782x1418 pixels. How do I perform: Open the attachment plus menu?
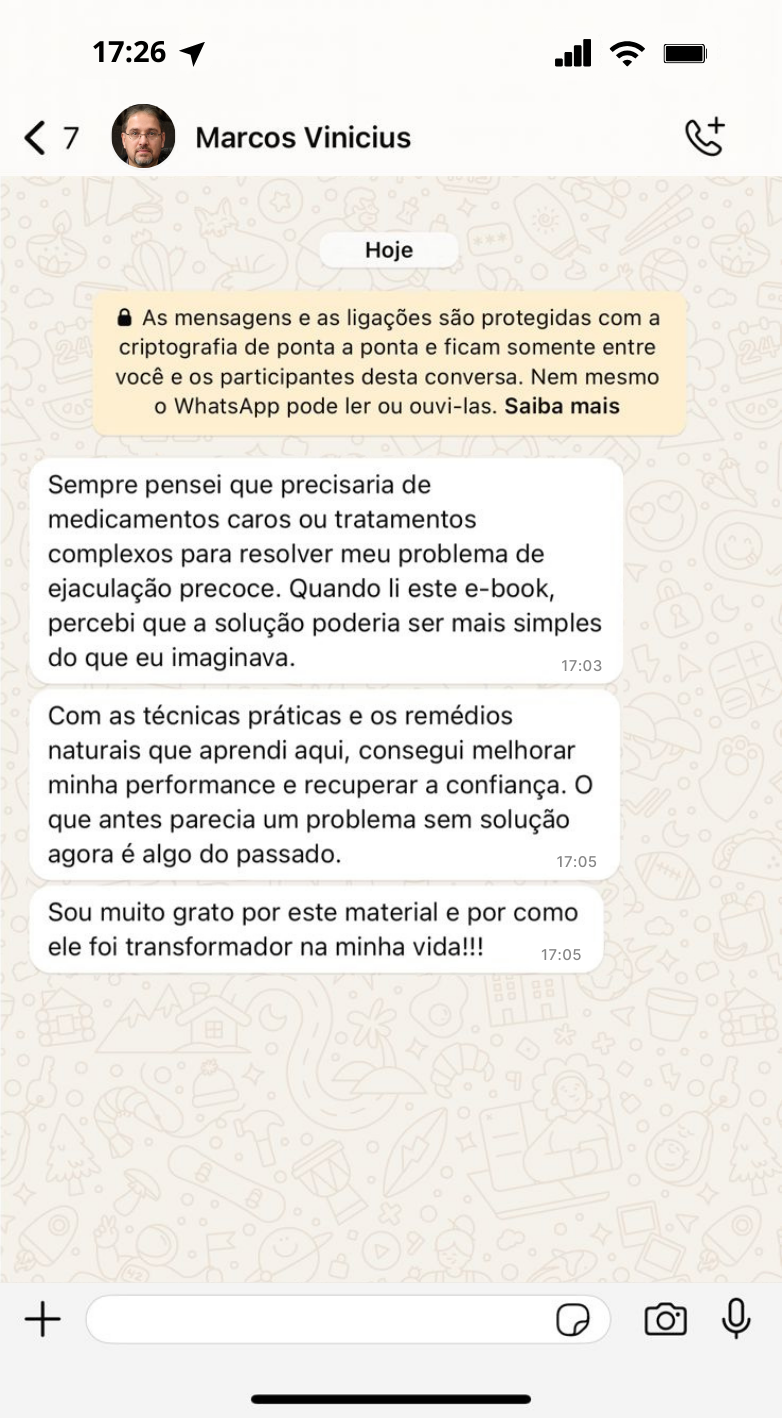coord(42,1319)
